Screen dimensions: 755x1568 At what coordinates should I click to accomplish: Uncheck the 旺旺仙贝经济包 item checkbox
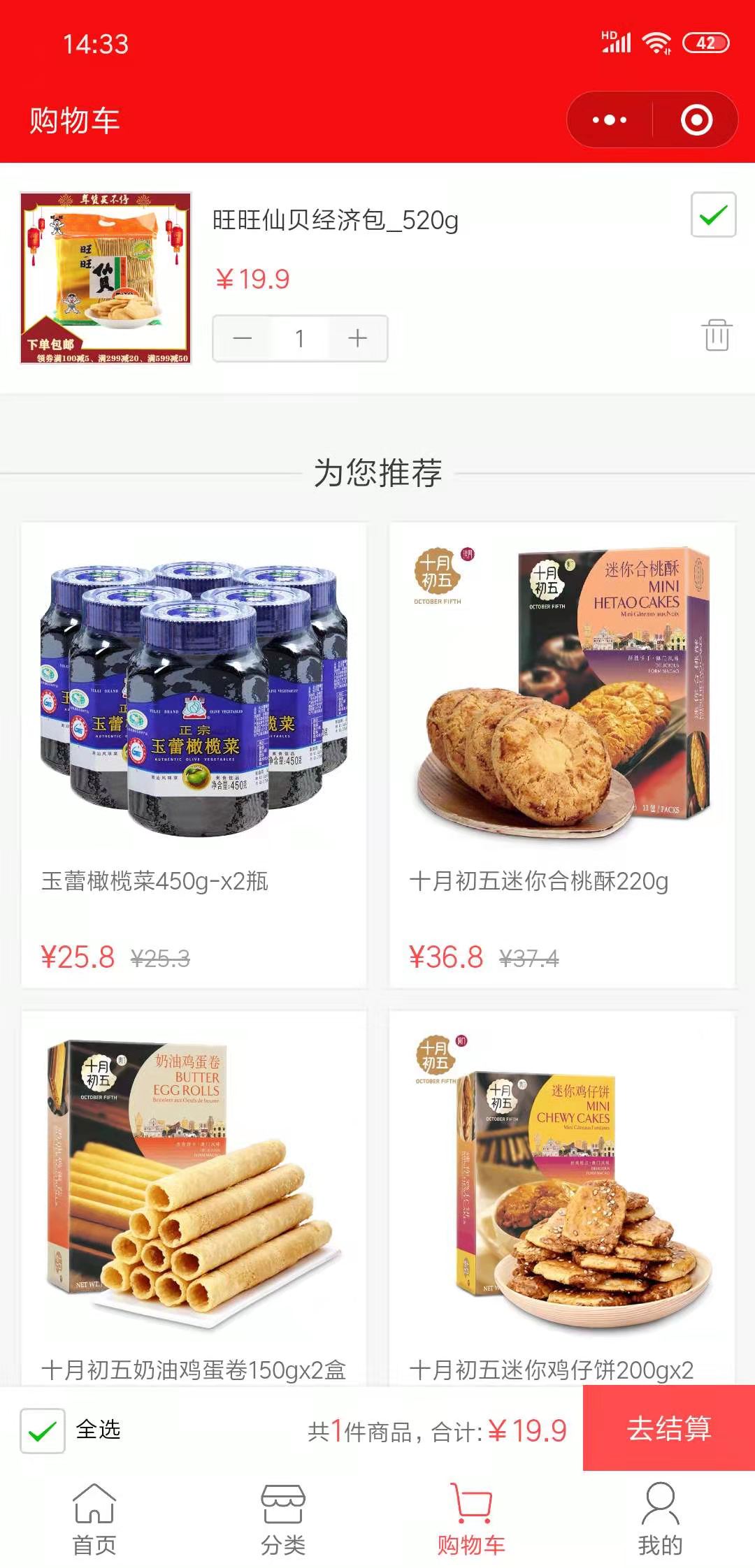[x=713, y=215]
